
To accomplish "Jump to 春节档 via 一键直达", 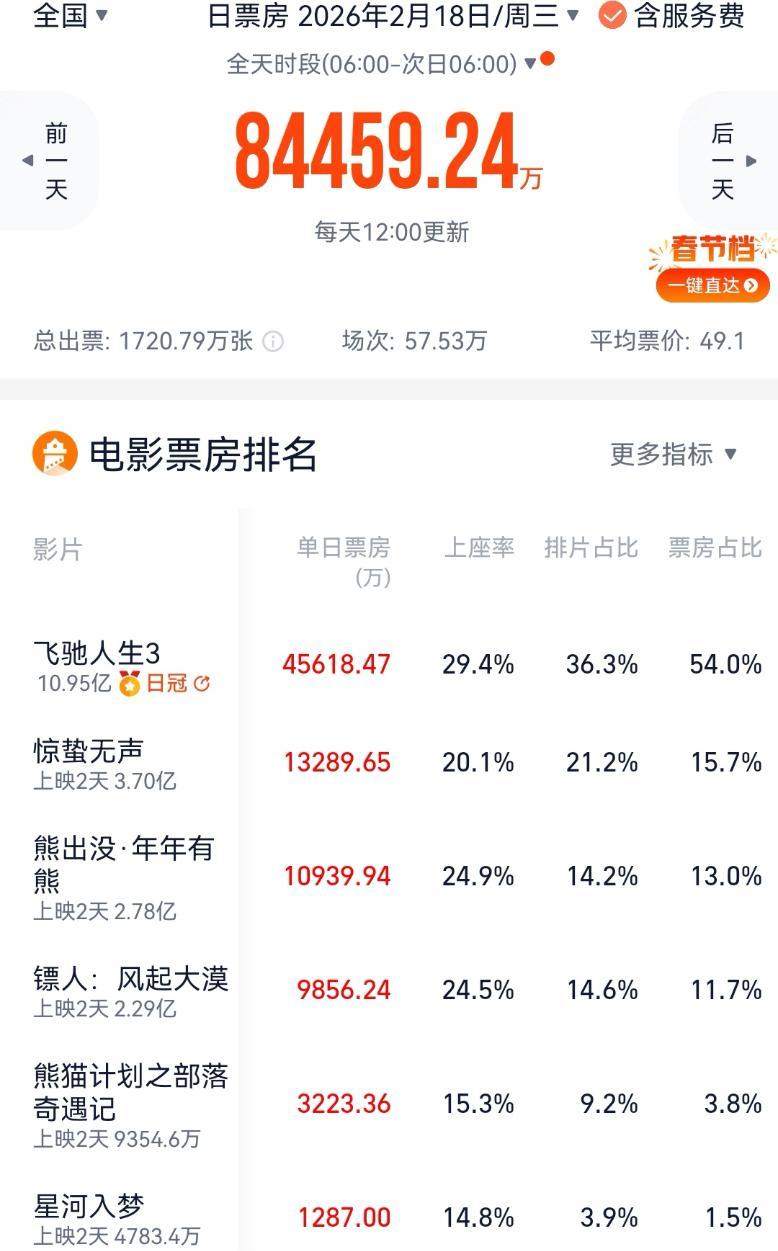I will [713, 285].
